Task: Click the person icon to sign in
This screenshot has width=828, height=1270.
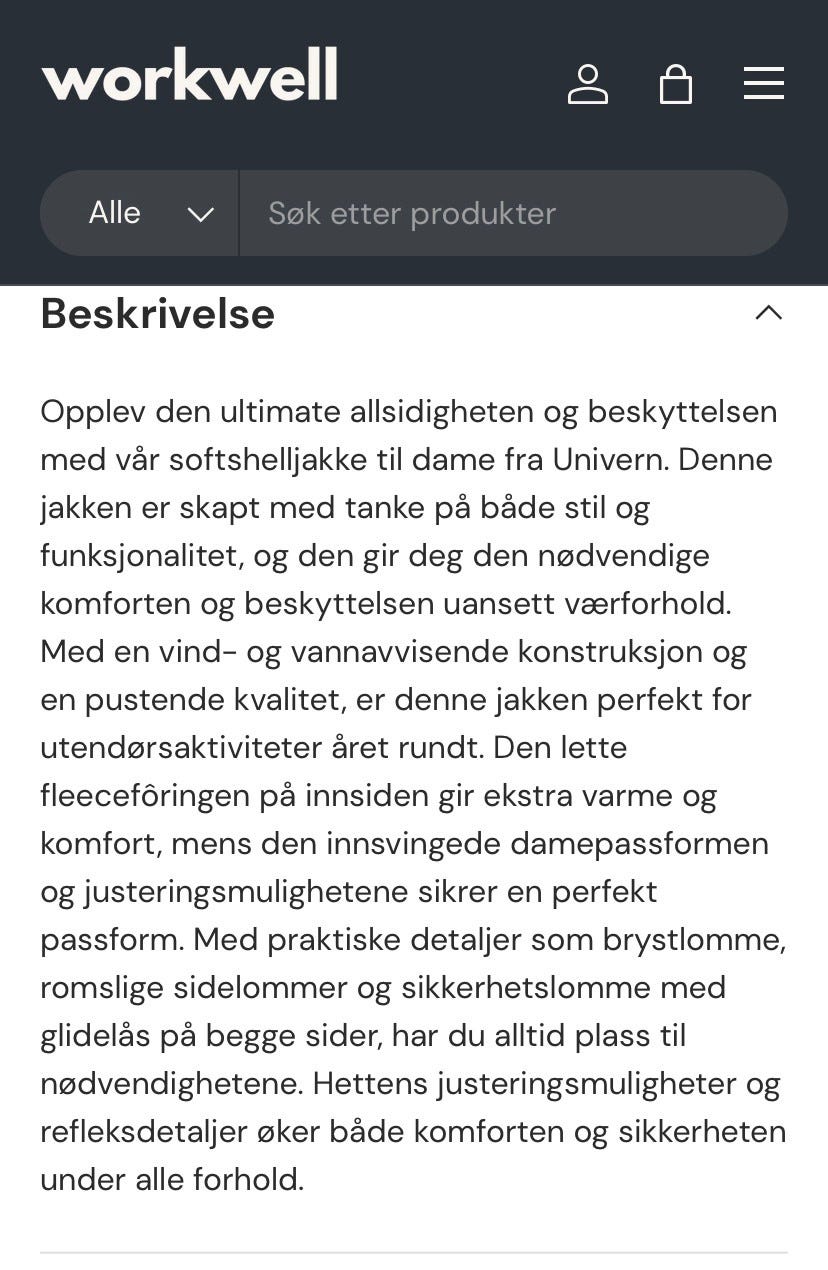Action: (x=589, y=84)
